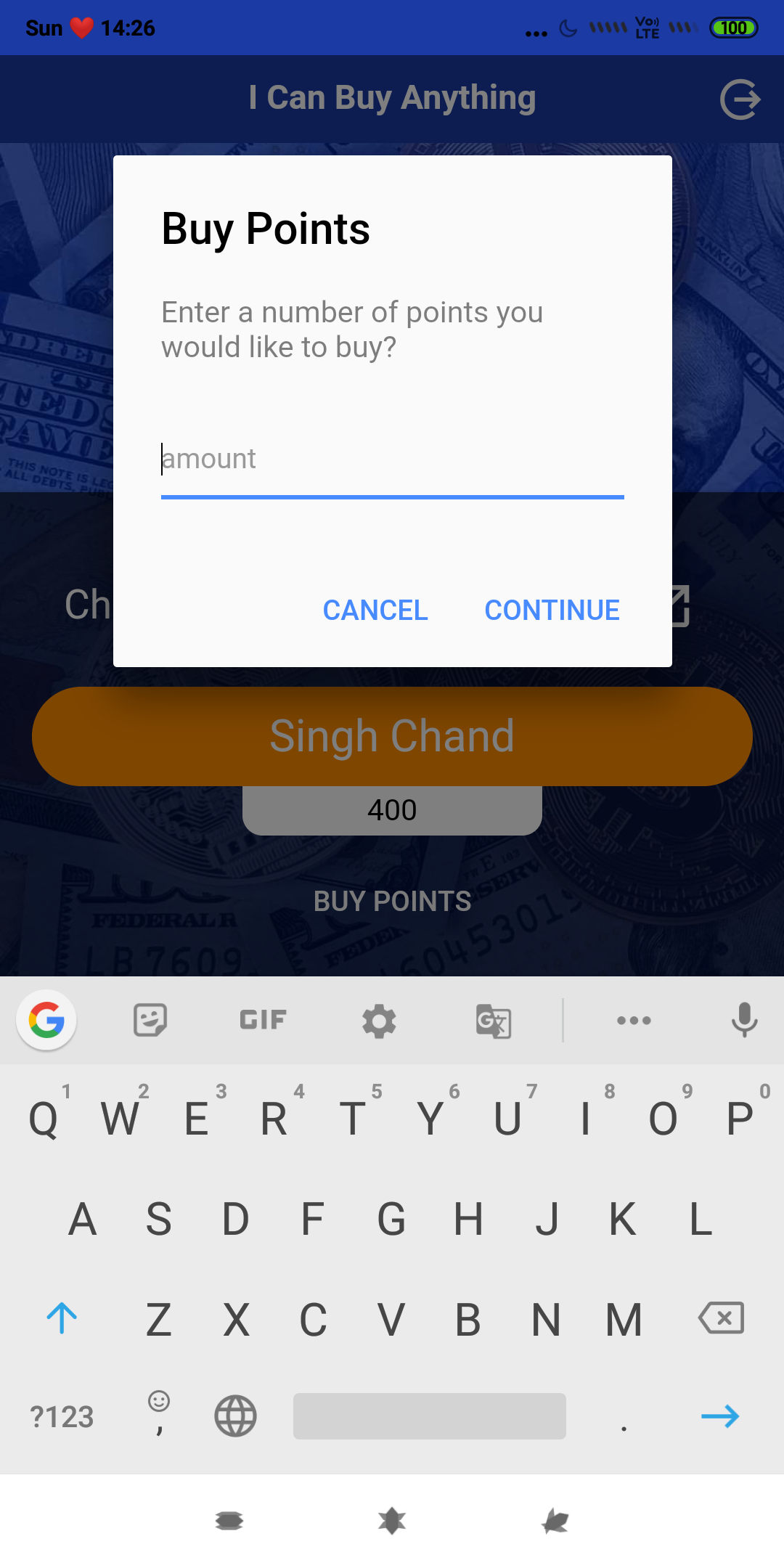Image resolution: width=784 pixels, height=1568 pixels.
Task: Expand more Gboard options
Action: tap(634, 1020)
